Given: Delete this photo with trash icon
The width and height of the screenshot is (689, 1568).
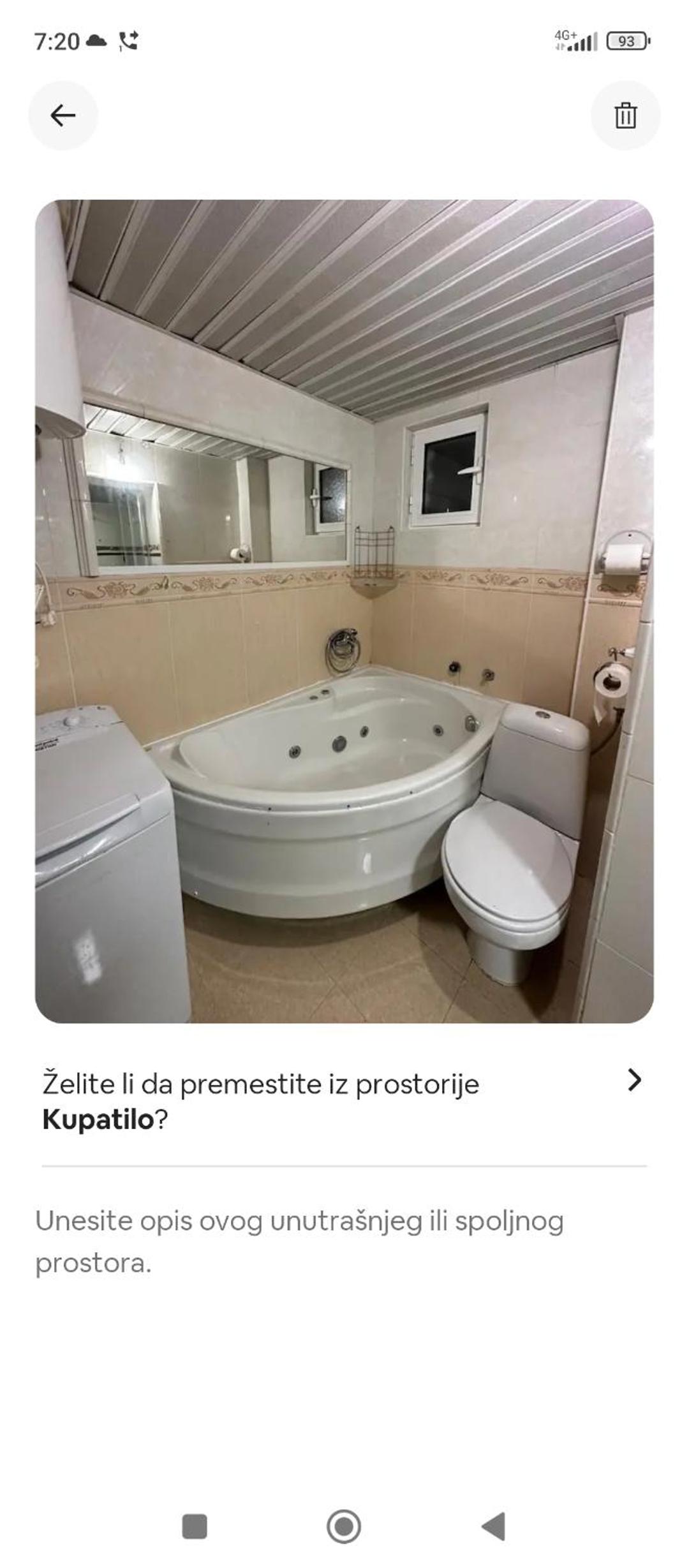Looking at the screenshot, I should [x=625, y=115].
